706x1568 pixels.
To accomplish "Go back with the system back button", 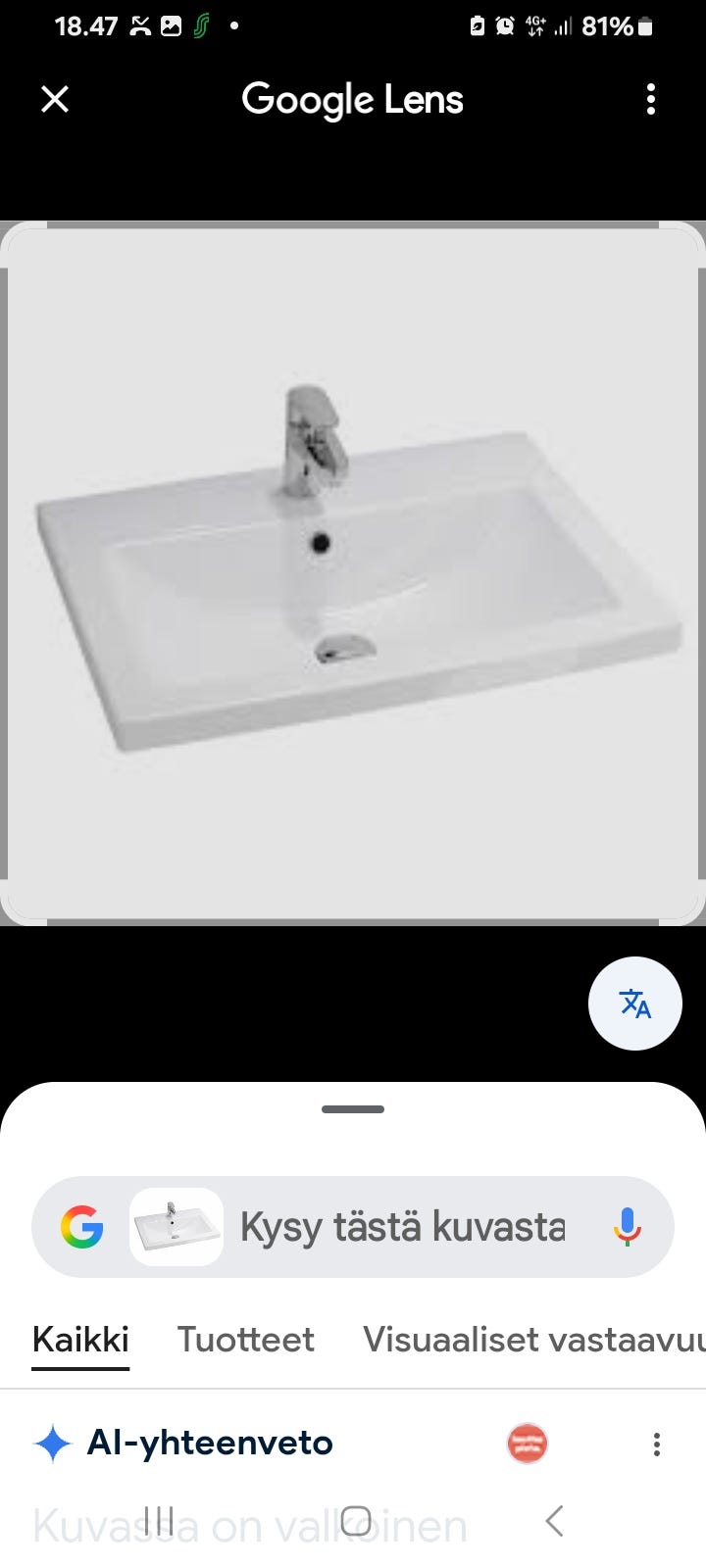I will (x=555, y=1521).
